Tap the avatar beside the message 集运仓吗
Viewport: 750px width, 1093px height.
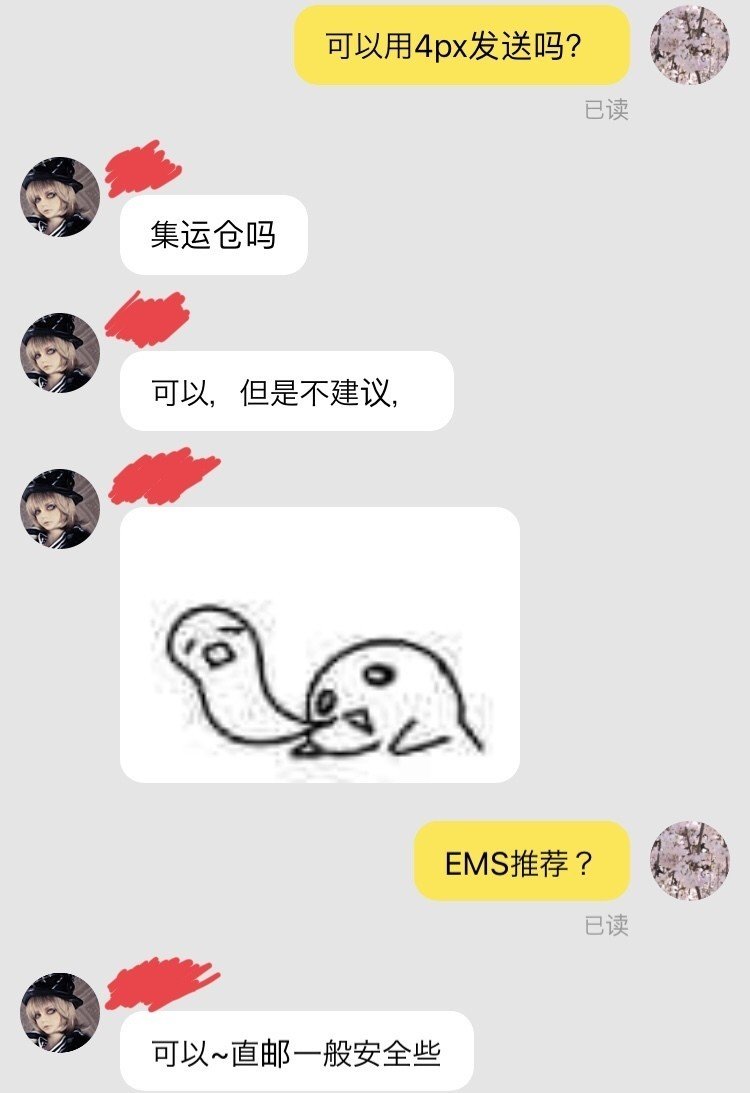(60, 196)
